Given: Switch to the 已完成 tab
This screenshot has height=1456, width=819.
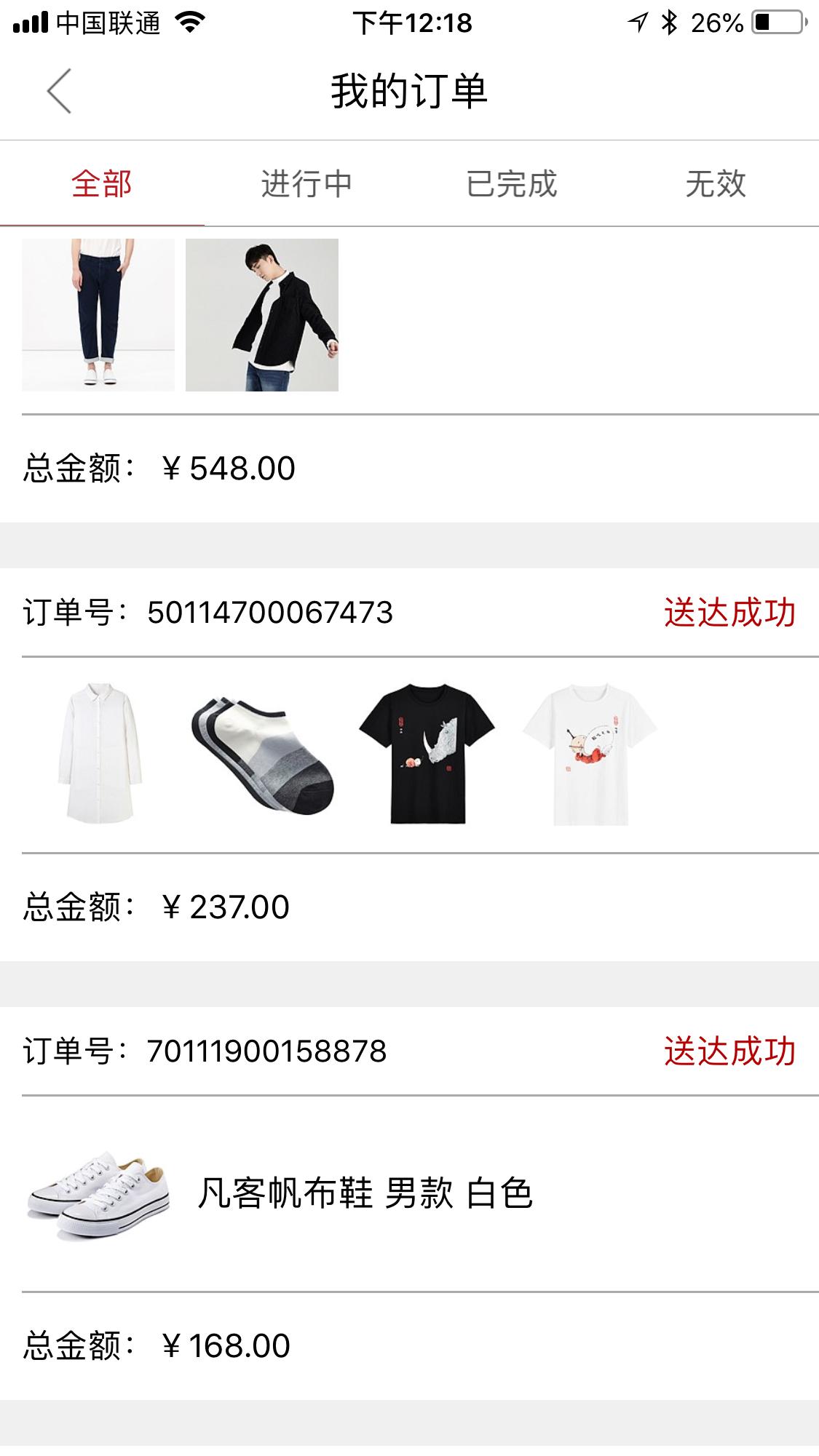Looking at the screenshot, I should [512, 185].
